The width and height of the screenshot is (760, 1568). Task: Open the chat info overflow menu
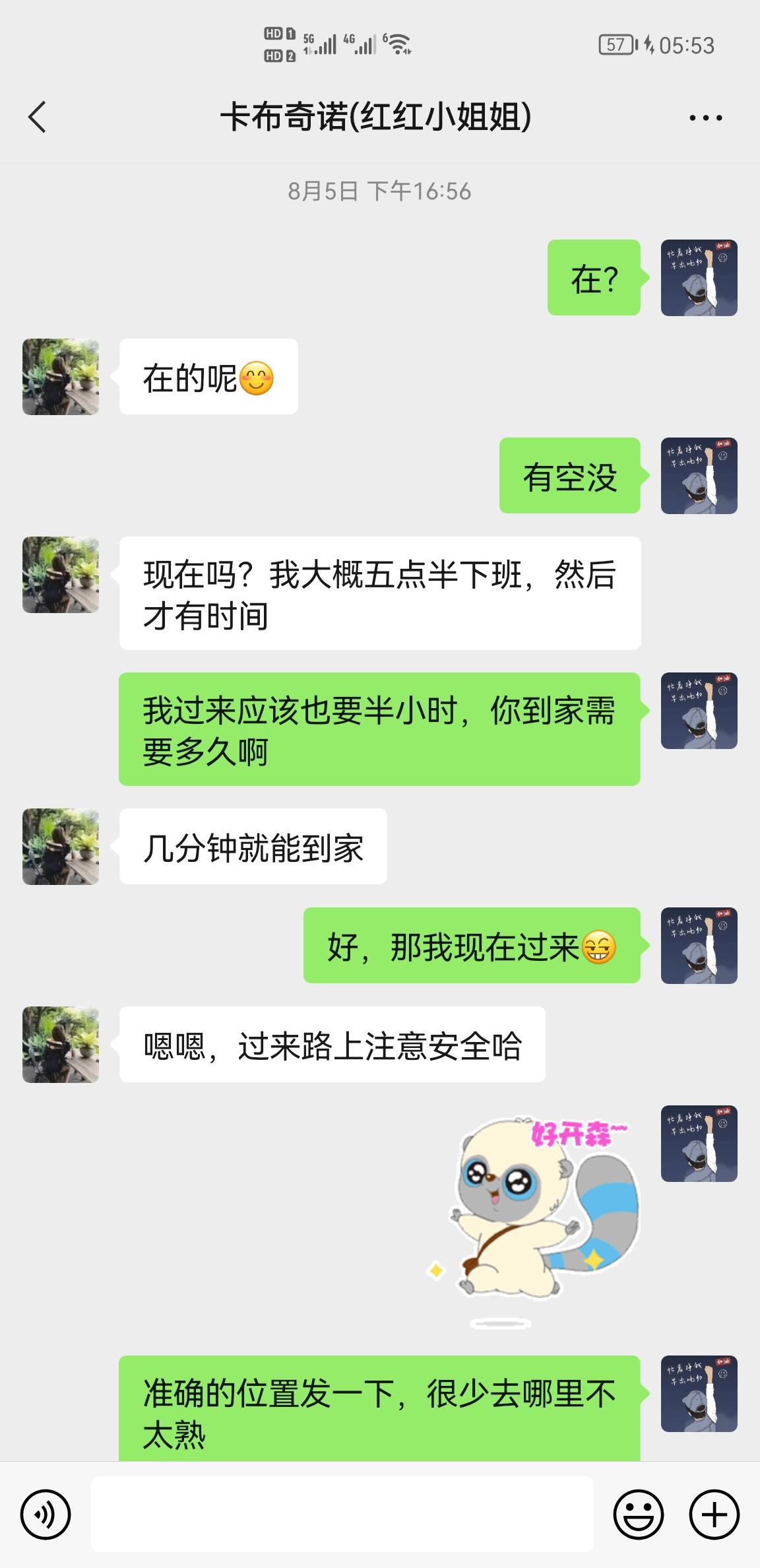[x=705, y=118]
